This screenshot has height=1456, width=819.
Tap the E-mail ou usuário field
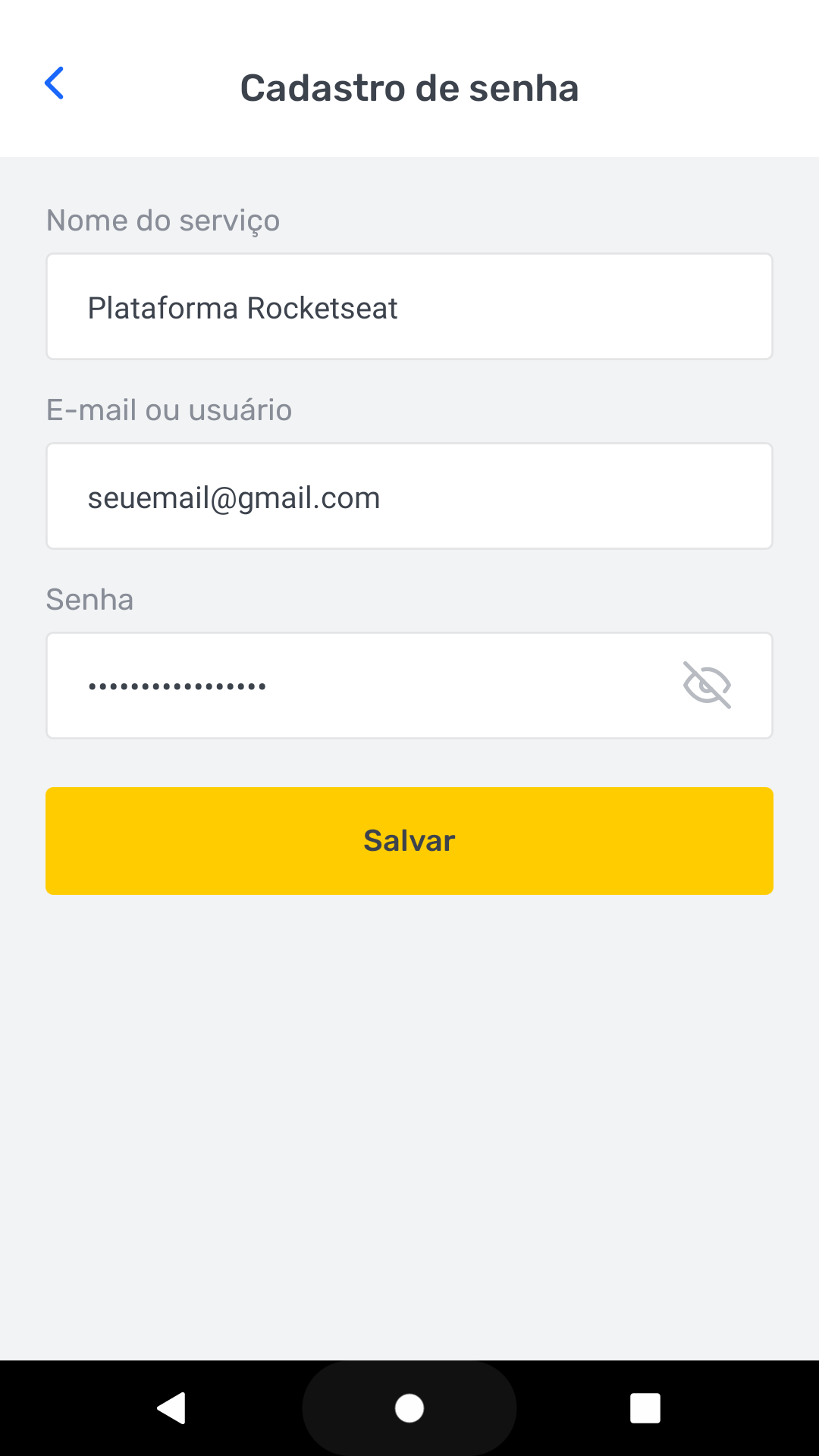409,495
